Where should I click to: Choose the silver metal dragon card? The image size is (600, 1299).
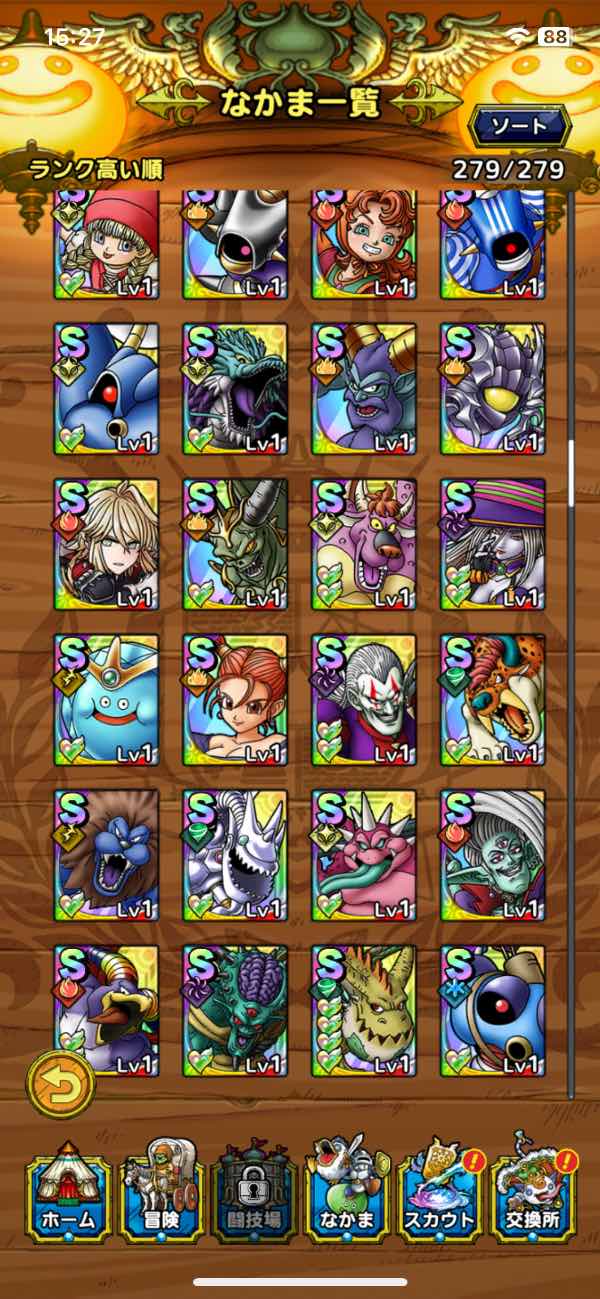[x=236, y=856]
